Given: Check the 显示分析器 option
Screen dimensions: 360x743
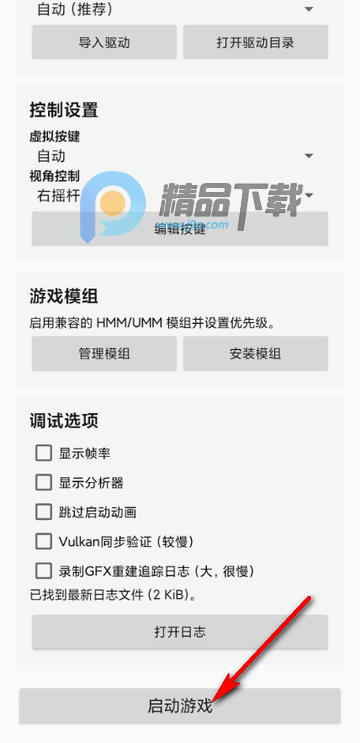Looking at the screenshot, I should [x=44, y=482].
